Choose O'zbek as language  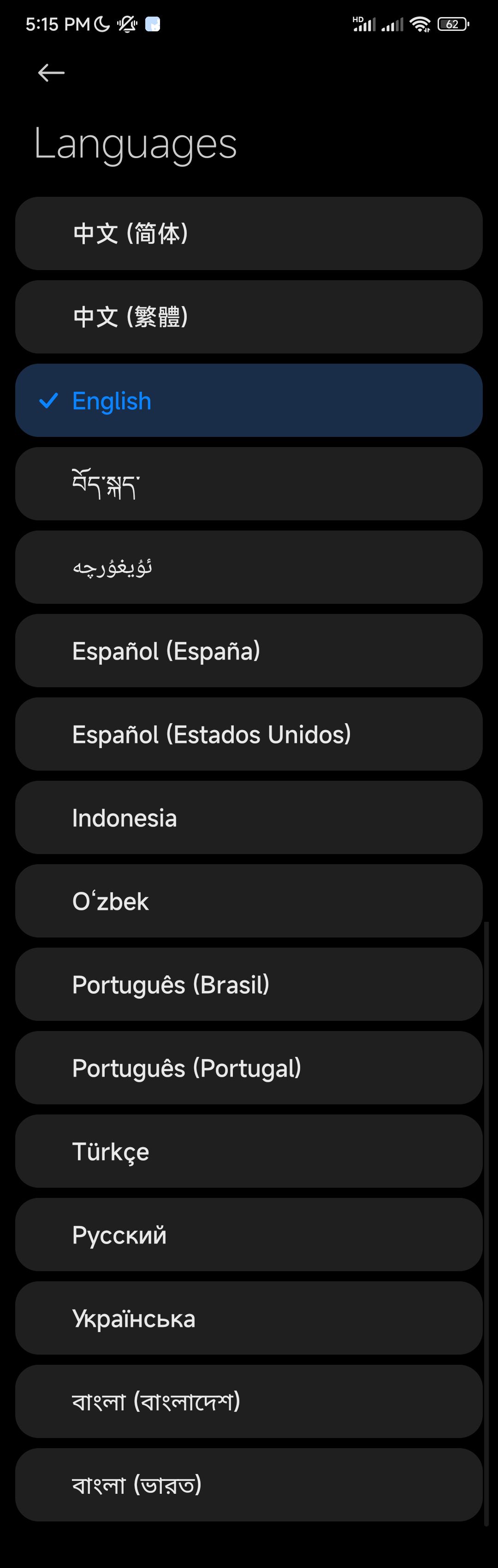[x=249, y=901]
